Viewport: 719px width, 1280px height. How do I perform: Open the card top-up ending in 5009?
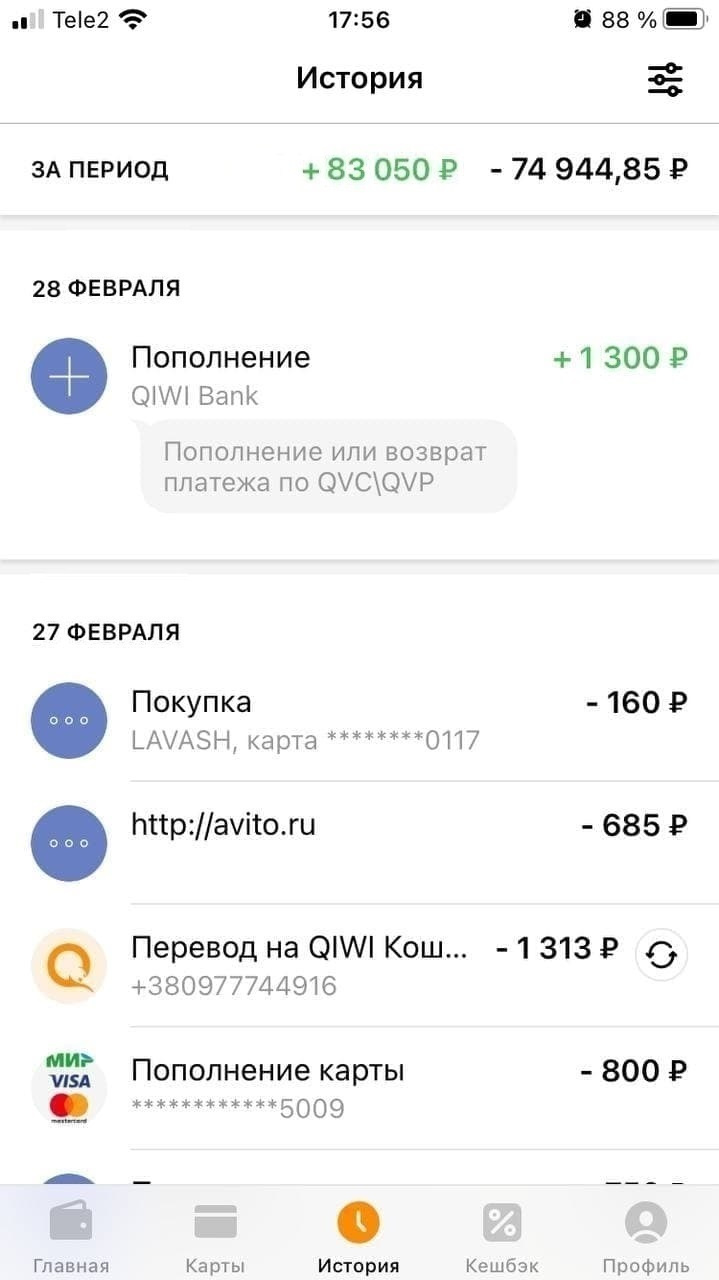click(x=360, y=1088)
